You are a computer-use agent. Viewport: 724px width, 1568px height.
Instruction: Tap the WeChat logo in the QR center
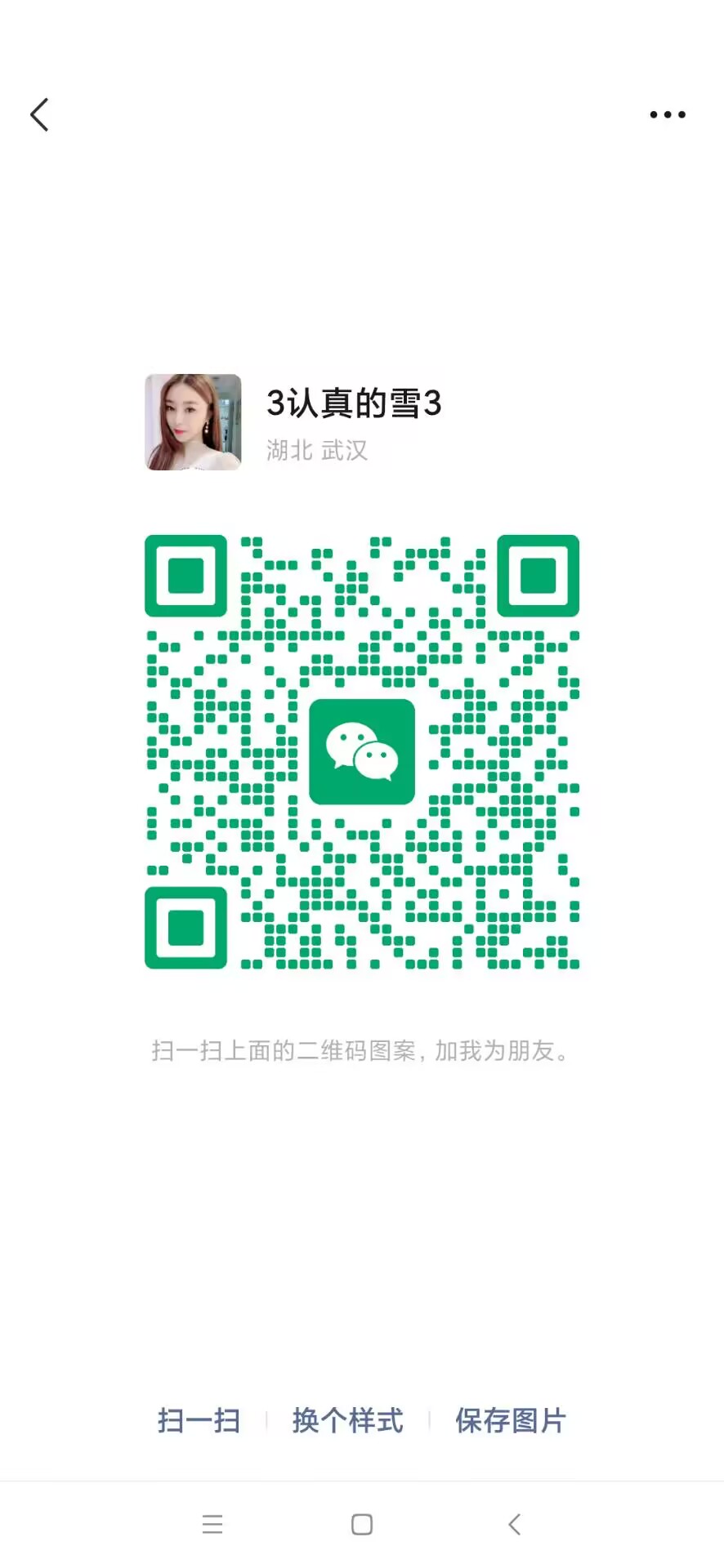[x=362, y=751]
